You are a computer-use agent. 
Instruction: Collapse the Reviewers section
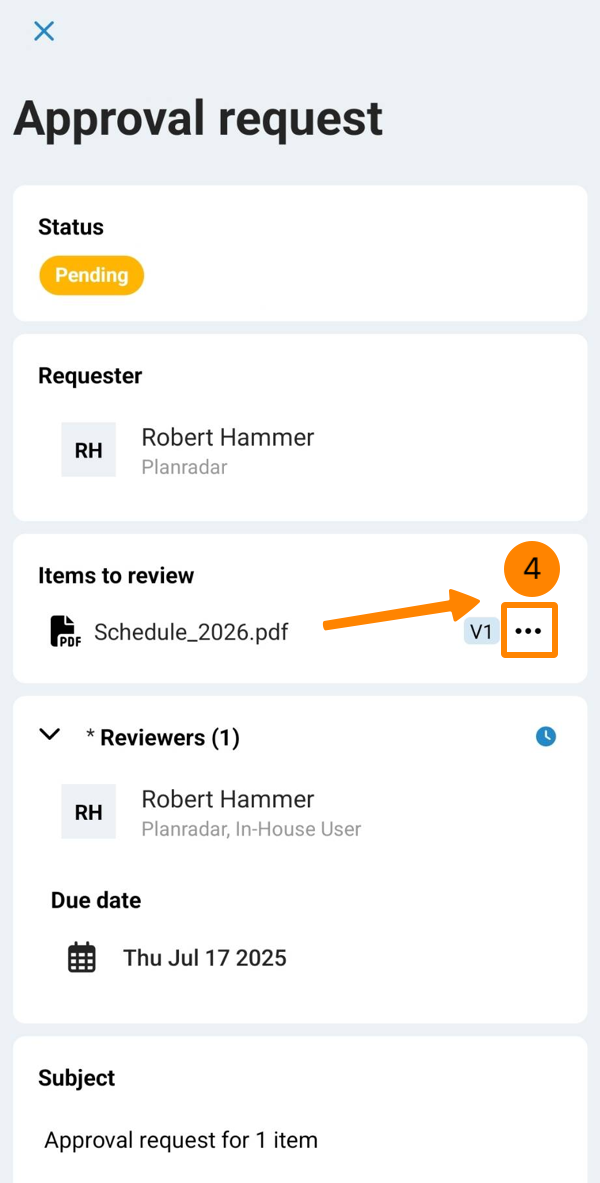[x=50, y=734]
